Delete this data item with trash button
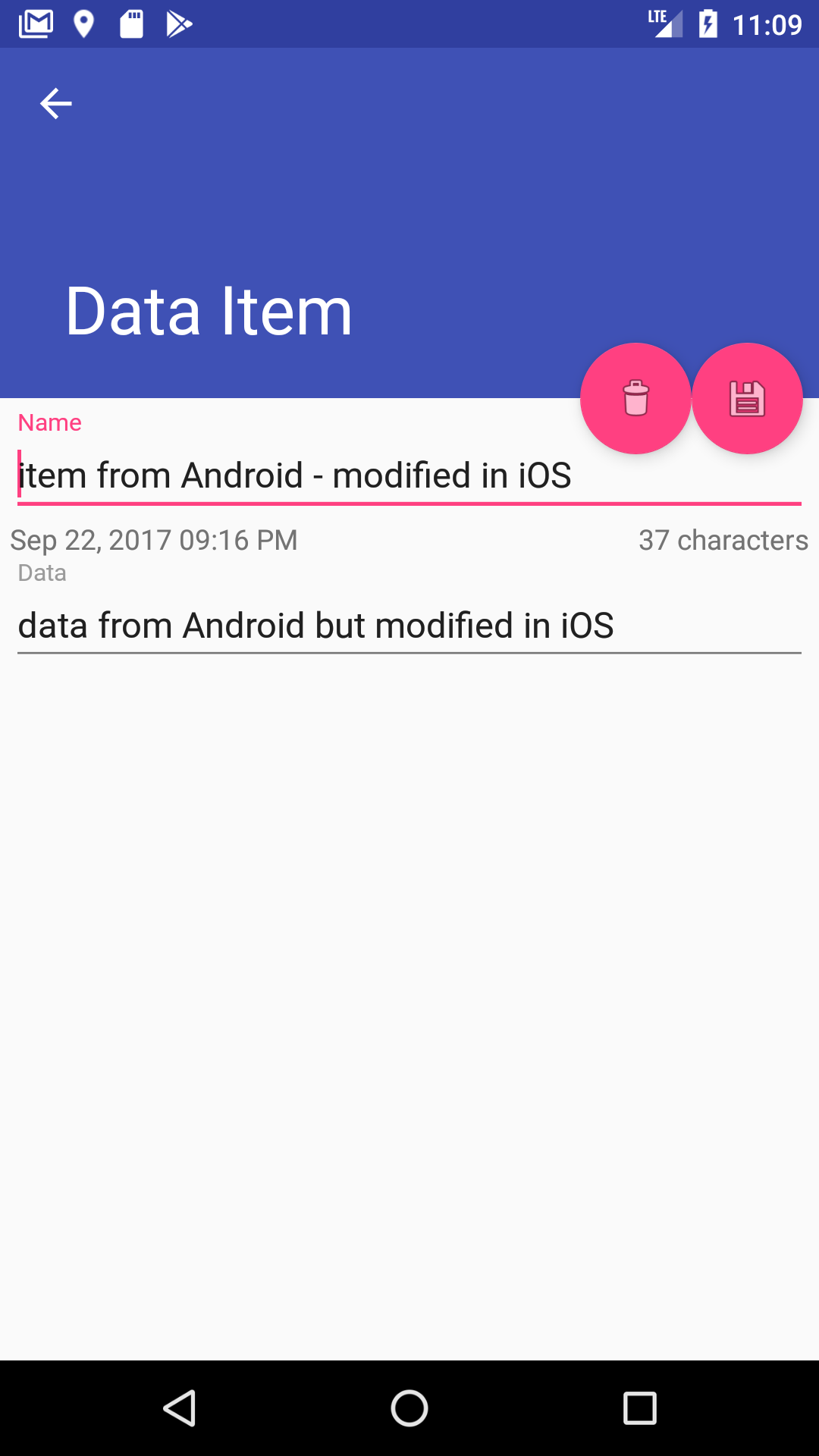The width and height of the screenshot is (819, 1456). pyautogui.click(x=635, y=398)
